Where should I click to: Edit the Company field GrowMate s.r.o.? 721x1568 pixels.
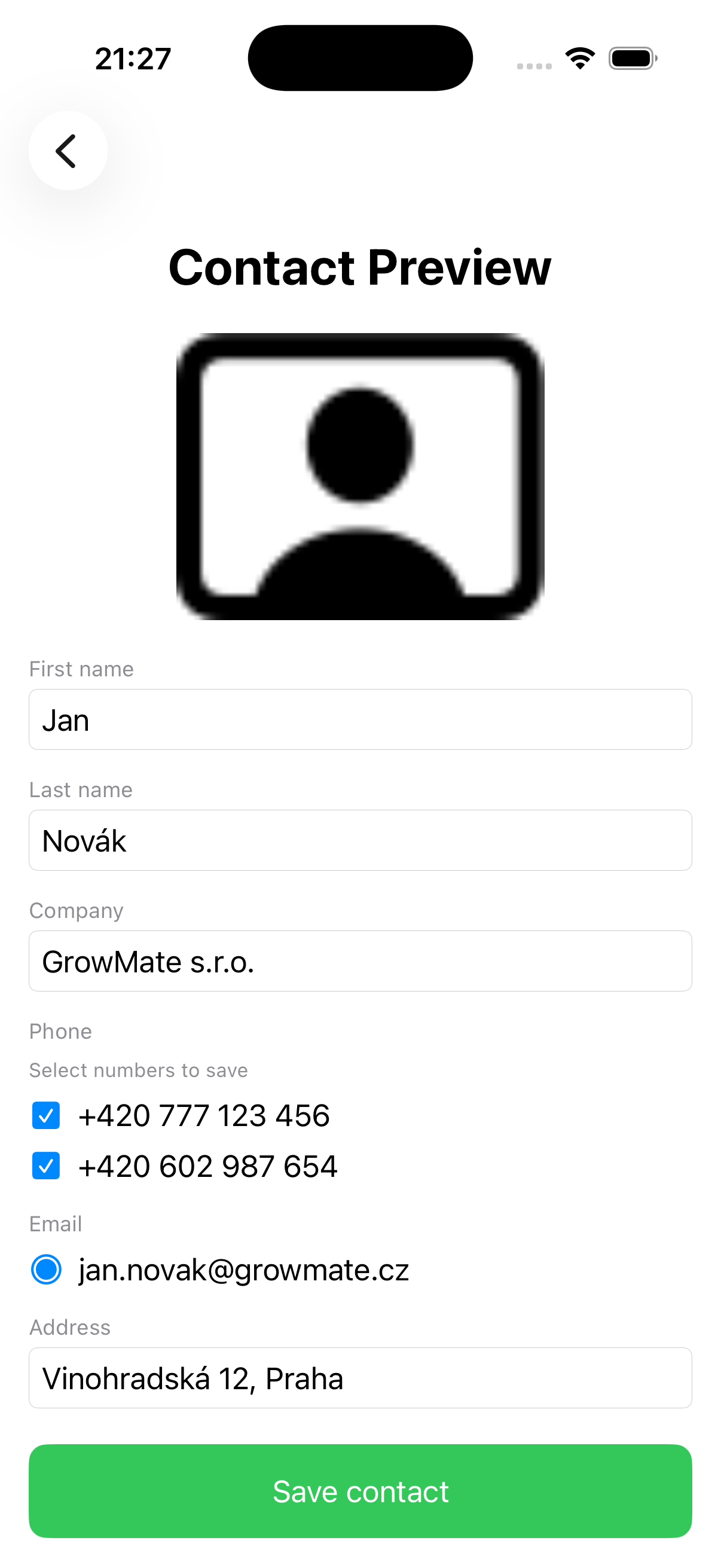tap(360, 961)
